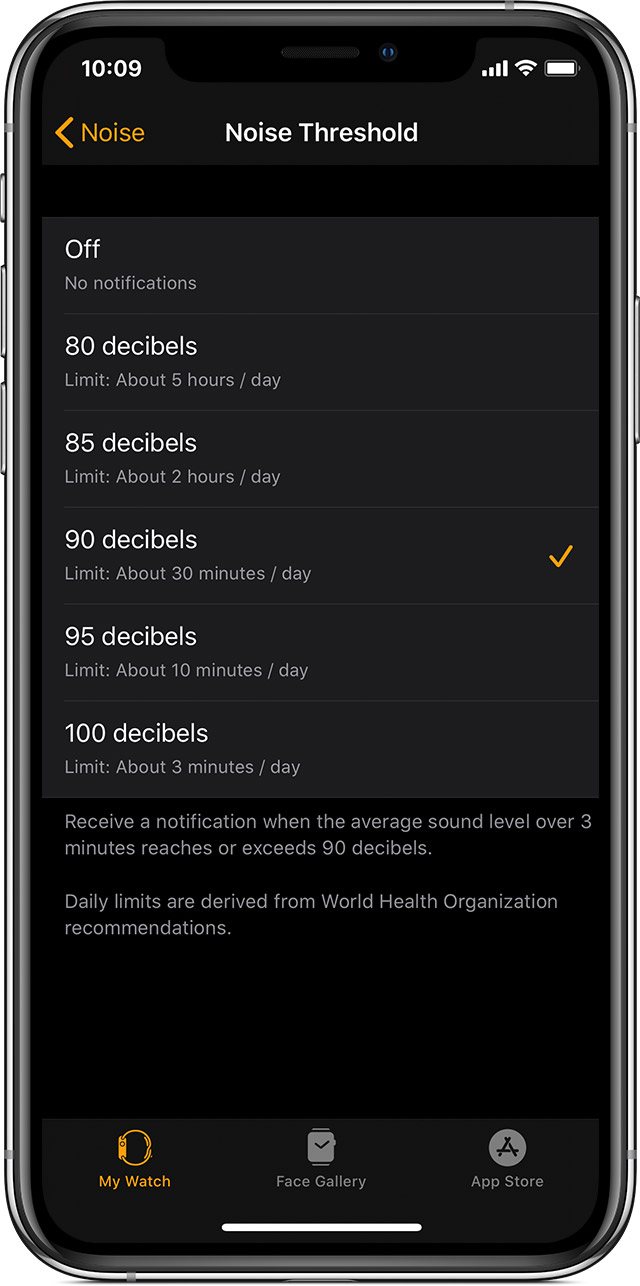Viewport: 640px width, 1286px height.
Task: Open the App Store tab
Action: 507,1160
